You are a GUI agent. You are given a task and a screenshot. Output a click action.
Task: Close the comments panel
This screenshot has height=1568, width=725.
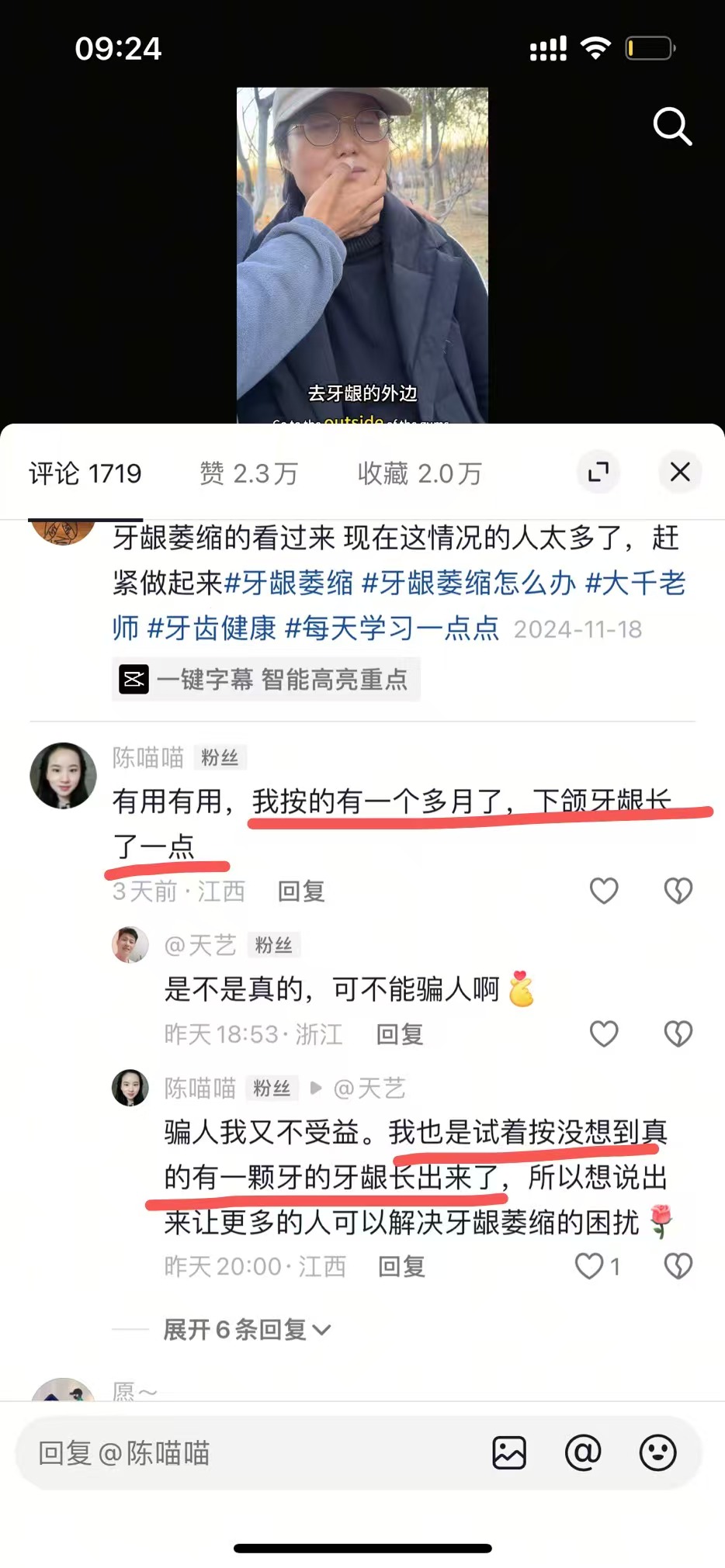tap(680, 472)
